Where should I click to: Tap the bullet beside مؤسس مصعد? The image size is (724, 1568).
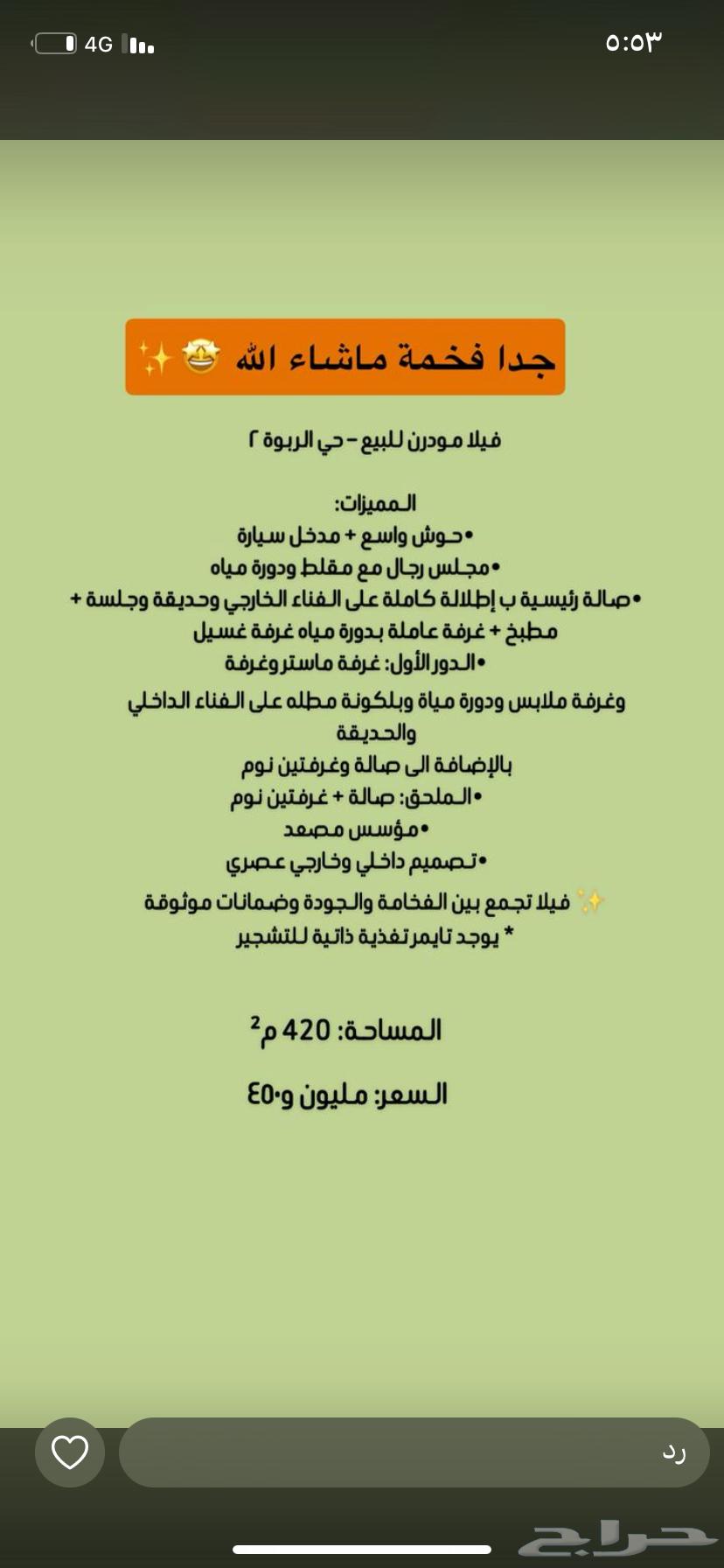427,826
